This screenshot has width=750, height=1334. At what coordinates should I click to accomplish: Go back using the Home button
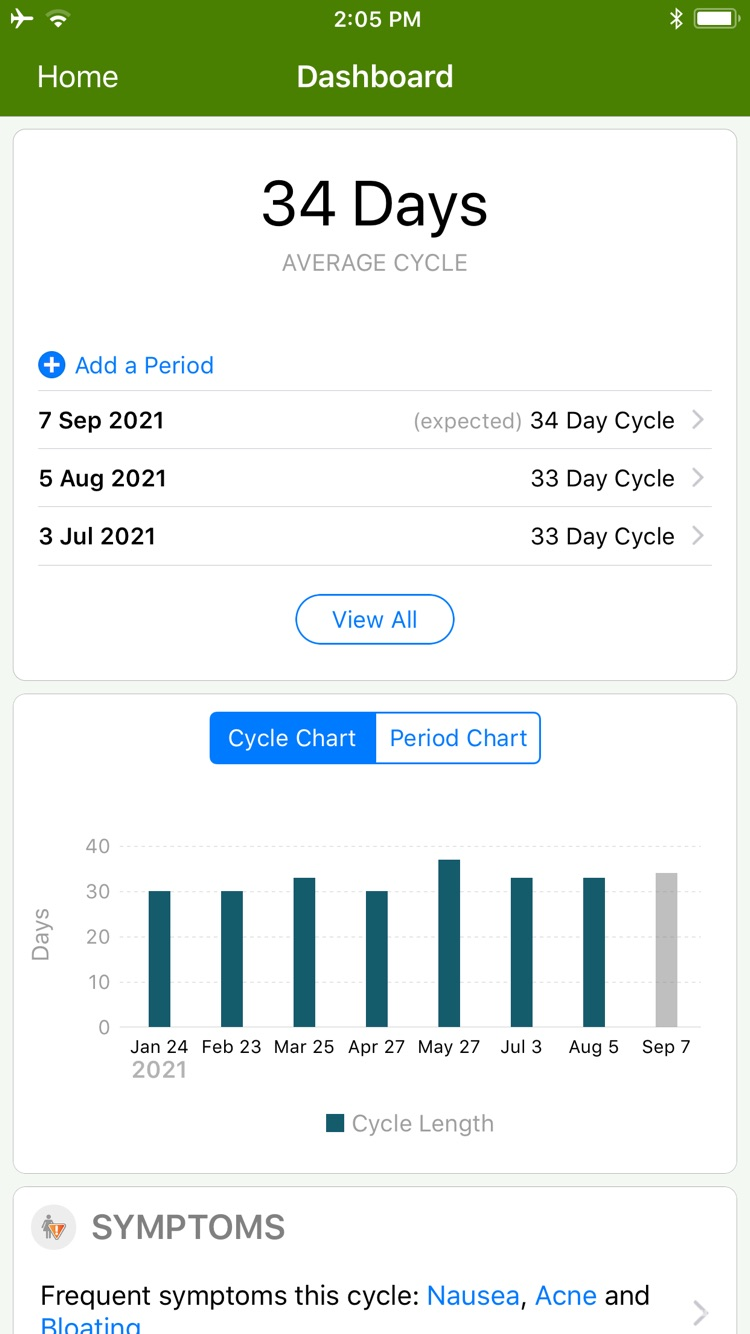point(77,76)
